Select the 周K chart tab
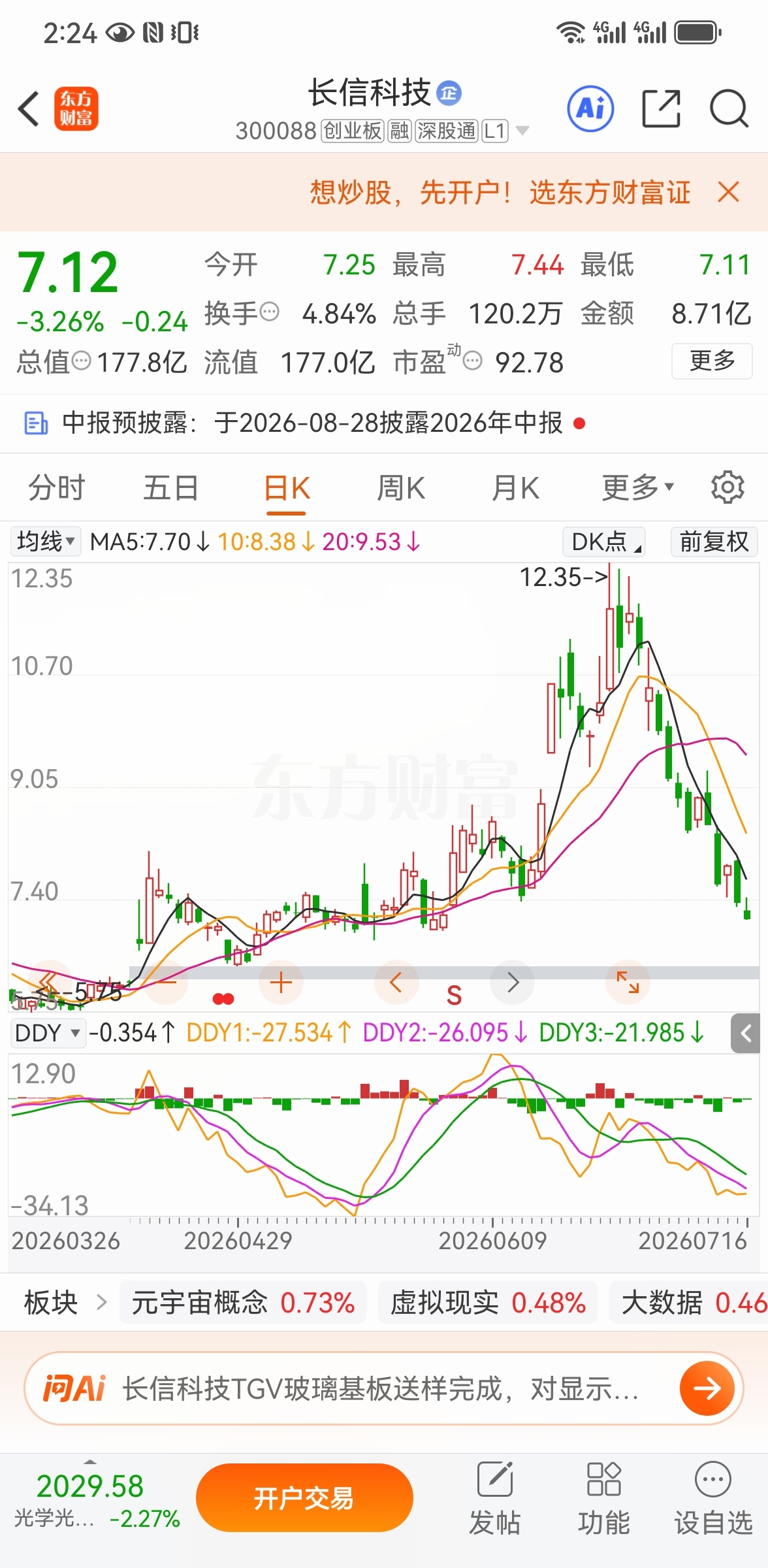This screenshot has width=768, height=1568. point(401,488)
